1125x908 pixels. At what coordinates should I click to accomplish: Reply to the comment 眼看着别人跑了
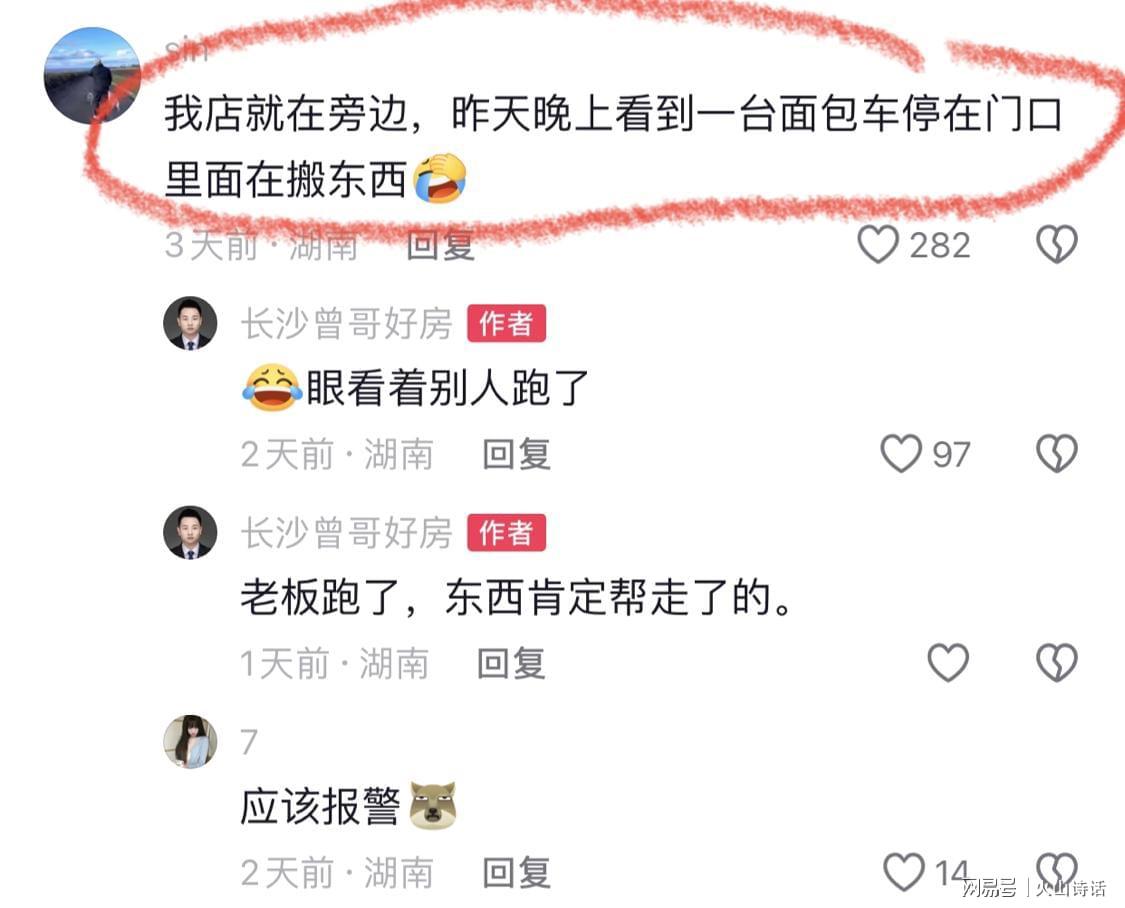coord(516,454)
